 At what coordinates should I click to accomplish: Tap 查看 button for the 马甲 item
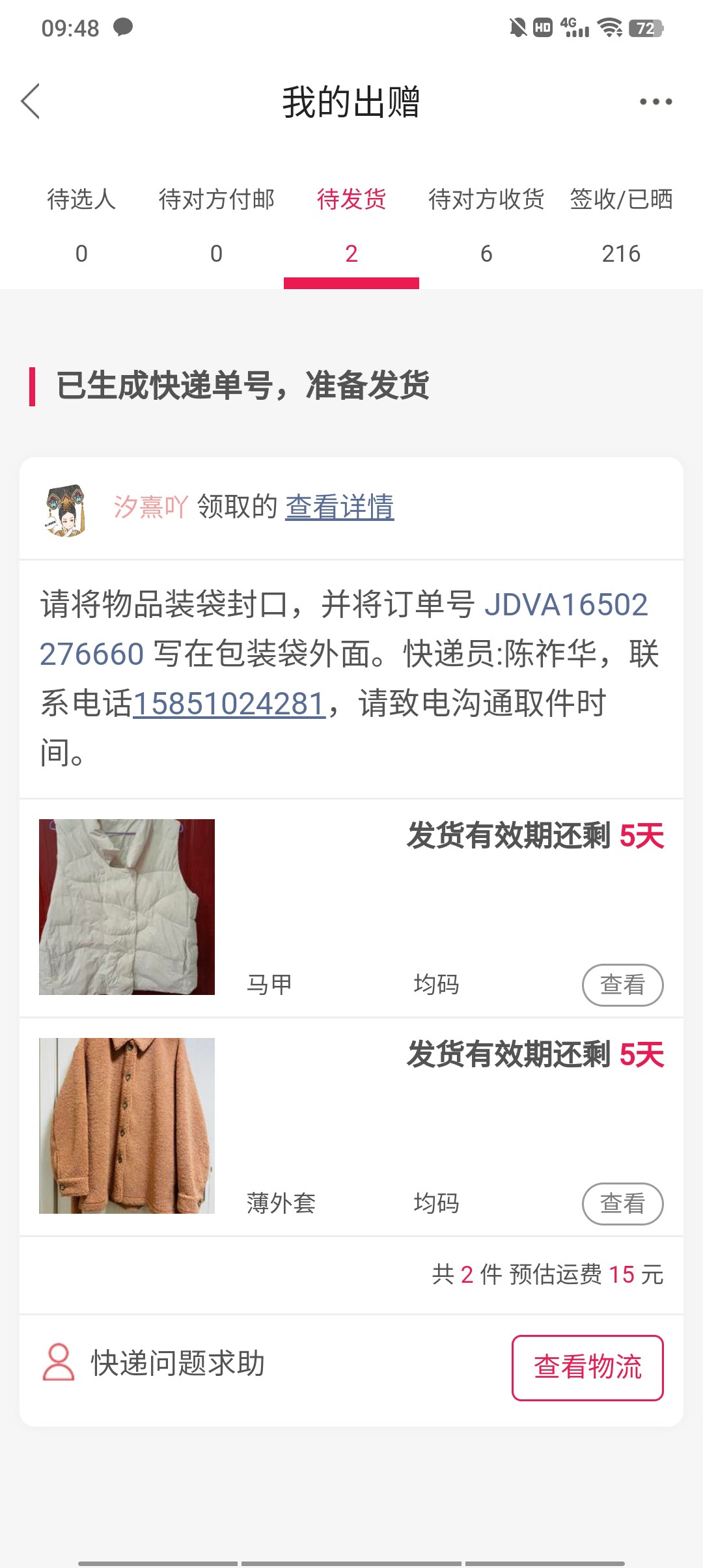tap(622, 985)
